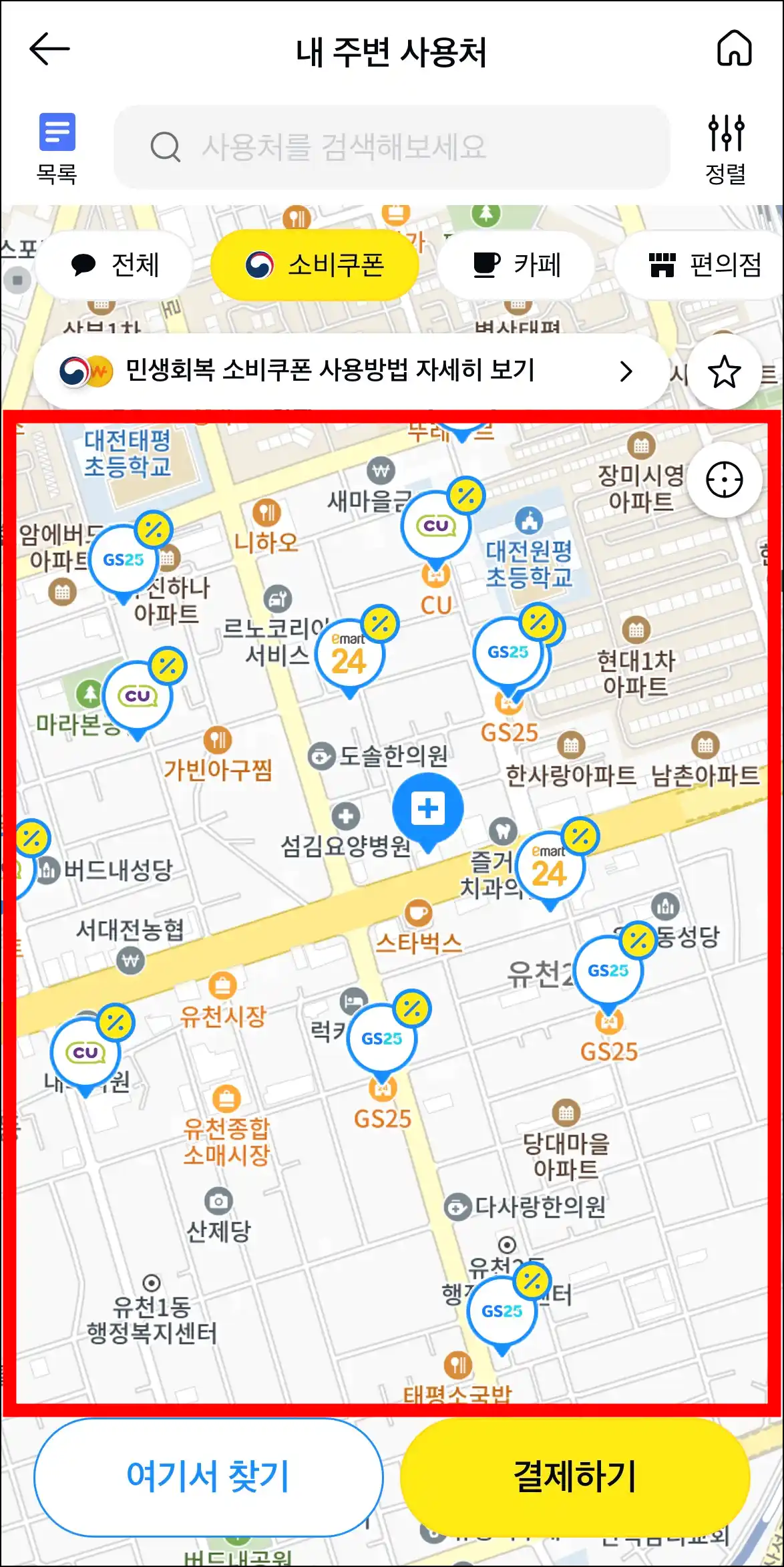Select the CU pin near 유천시장

pos(86,1050)
